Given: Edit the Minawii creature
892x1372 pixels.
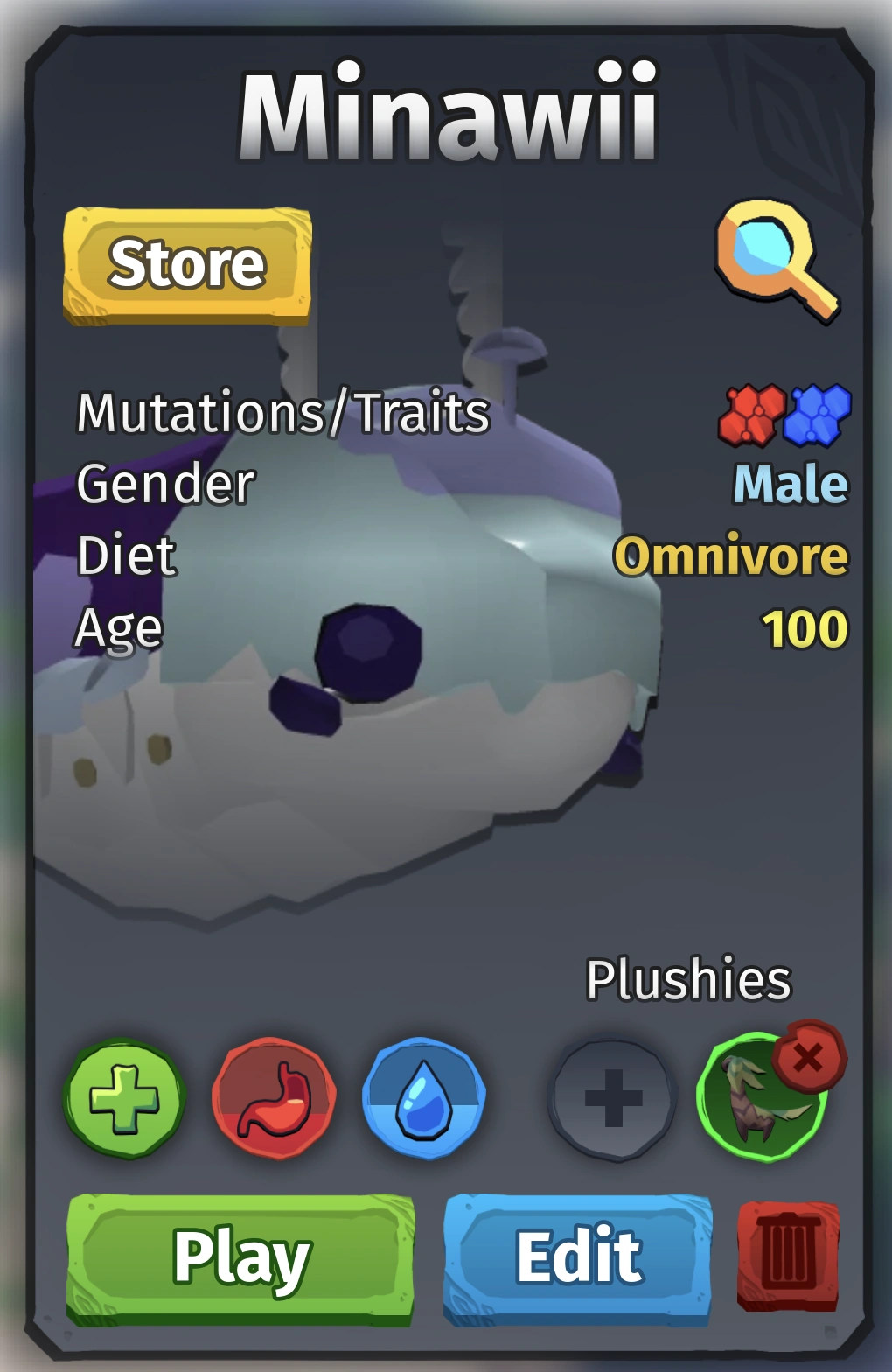Looking at the screenshot, I should point(578,1258).
